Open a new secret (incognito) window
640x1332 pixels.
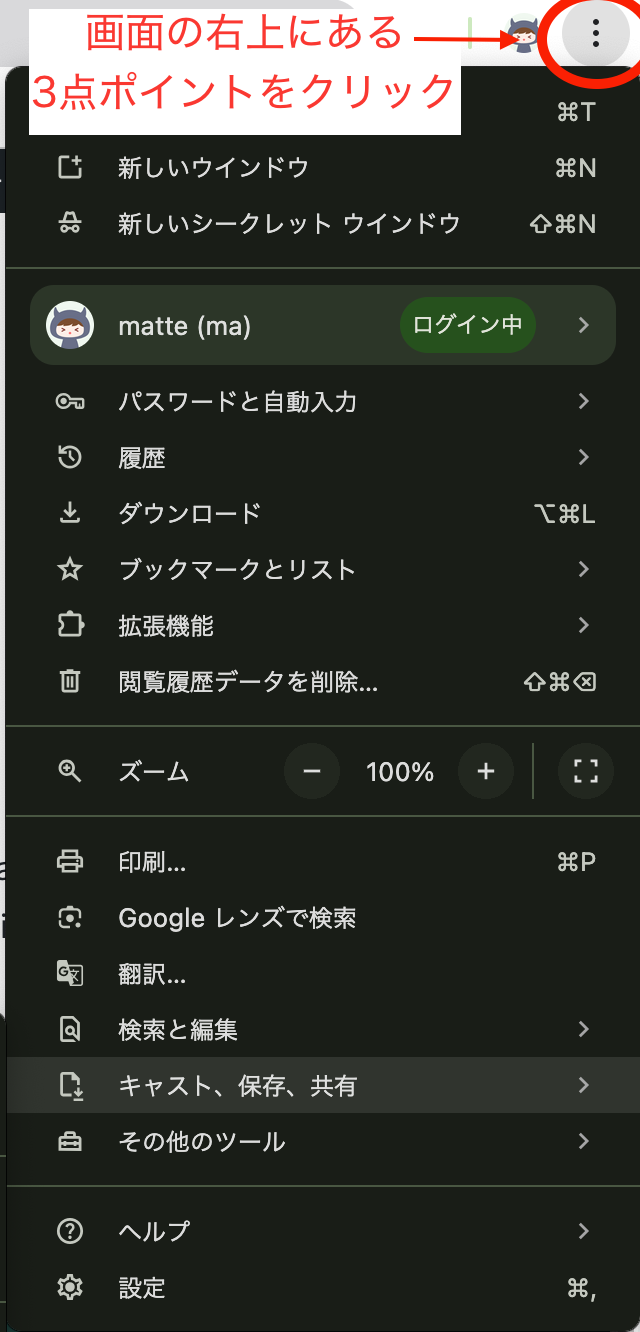(x=323, y=224)
